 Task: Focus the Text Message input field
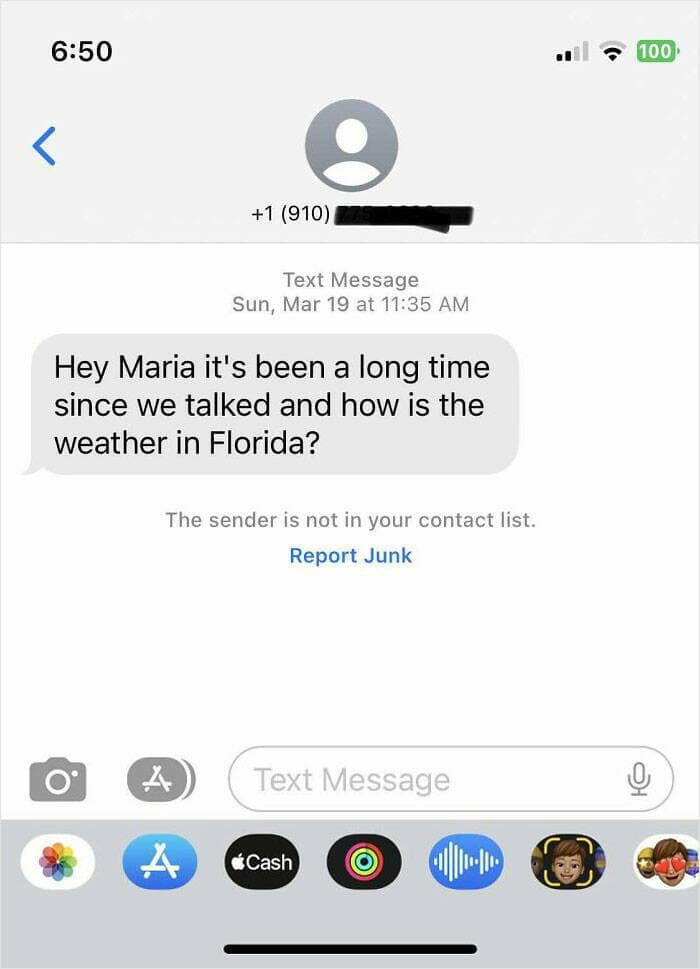click(x=420, y=779)
